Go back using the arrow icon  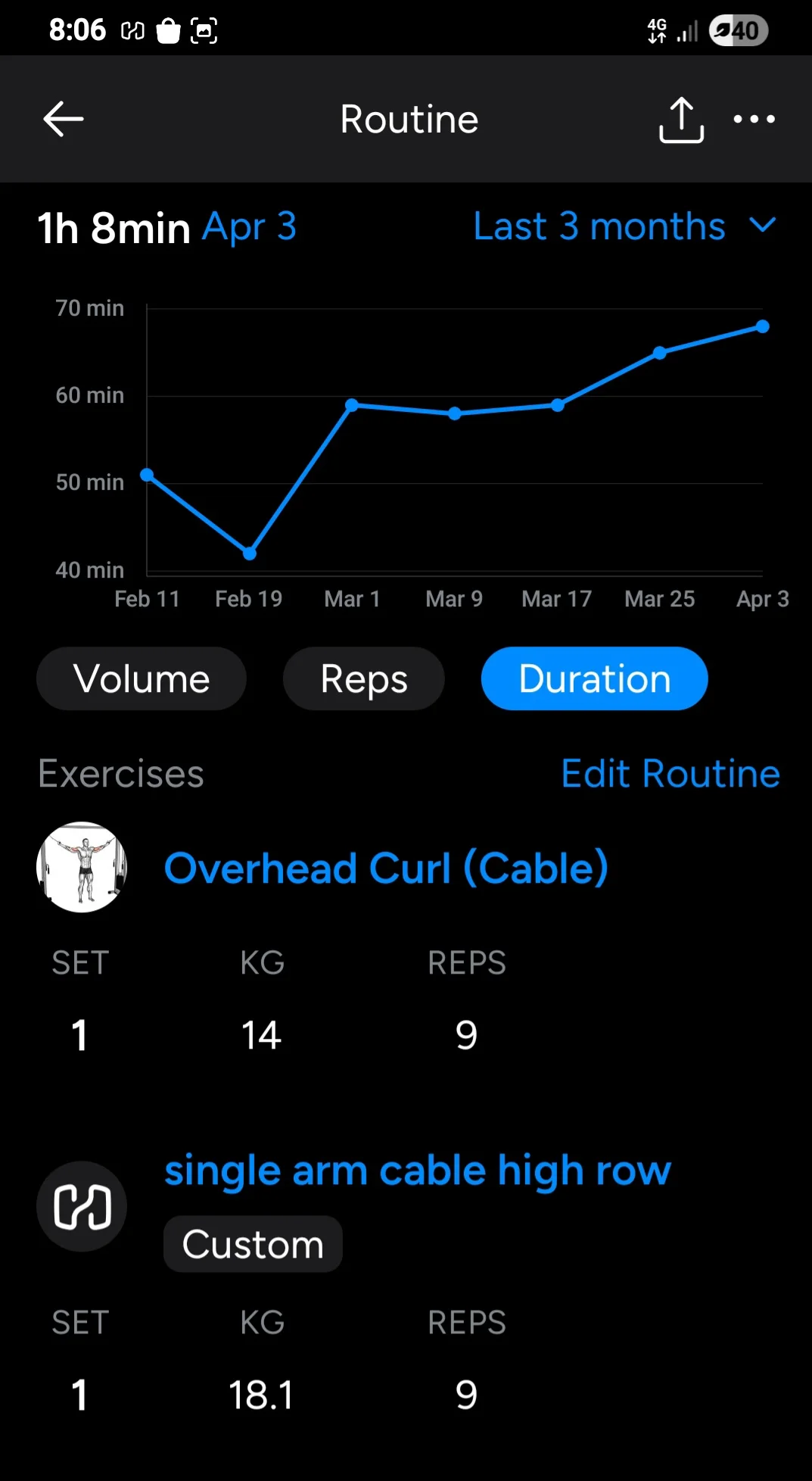pos(64,119)
